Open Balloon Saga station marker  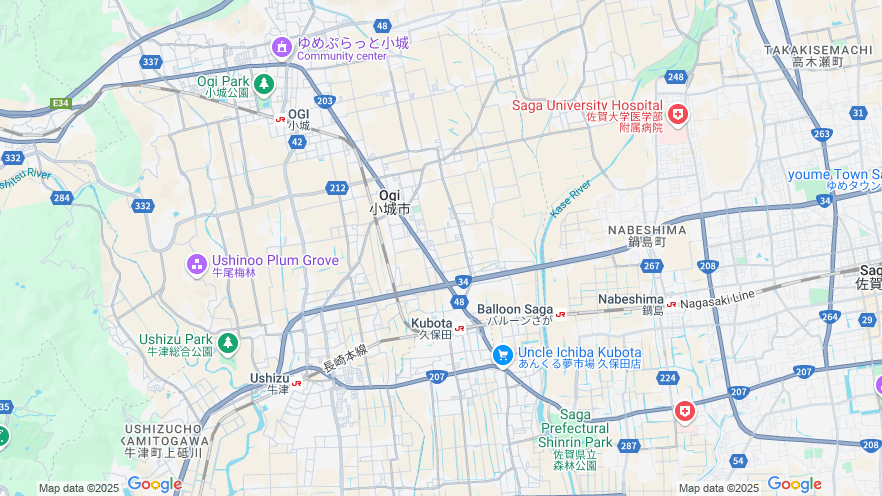(560, 315)
